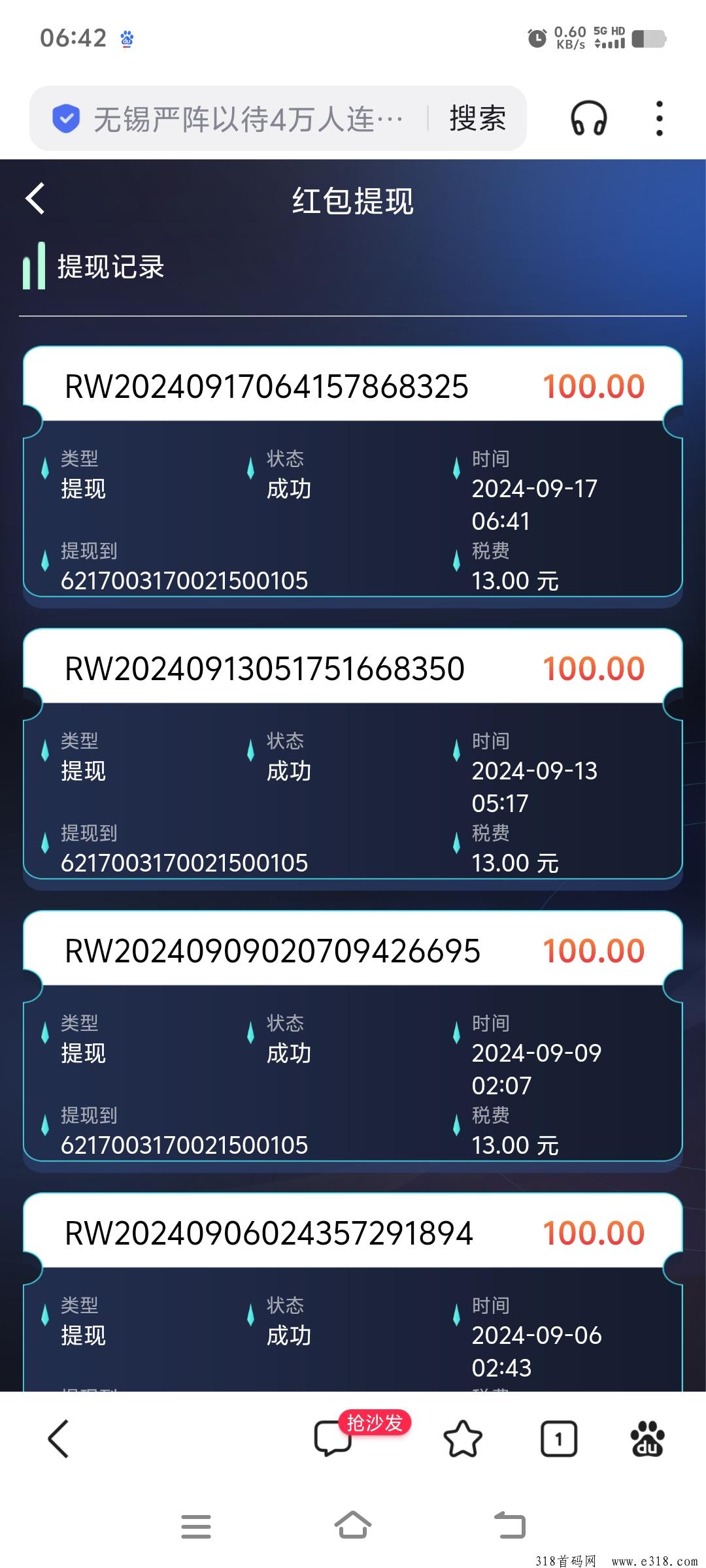
Task: Tap the system home button
Action: tap(353, 1526)
